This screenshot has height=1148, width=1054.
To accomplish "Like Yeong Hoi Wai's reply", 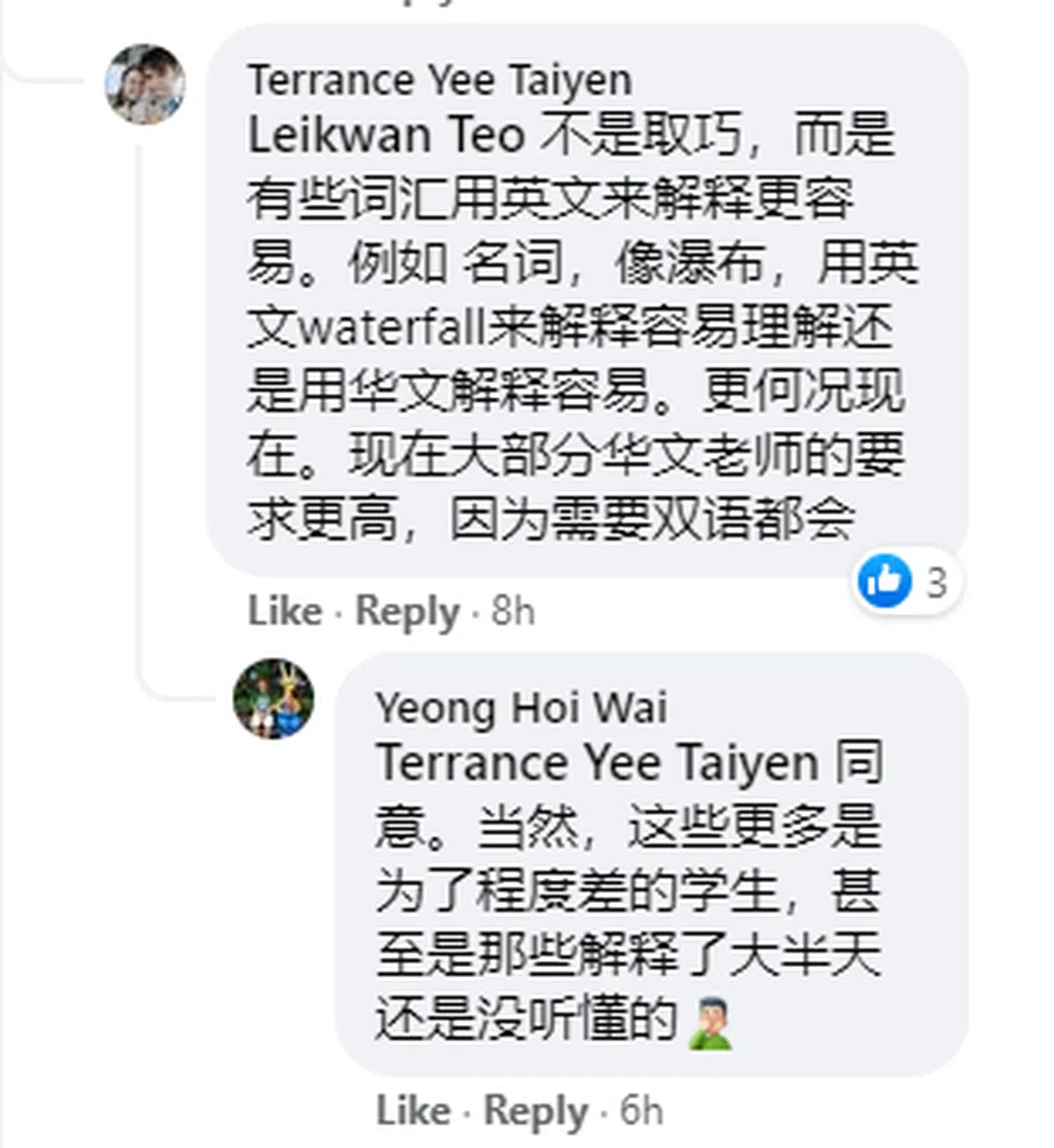I will tap(413, 1110).
